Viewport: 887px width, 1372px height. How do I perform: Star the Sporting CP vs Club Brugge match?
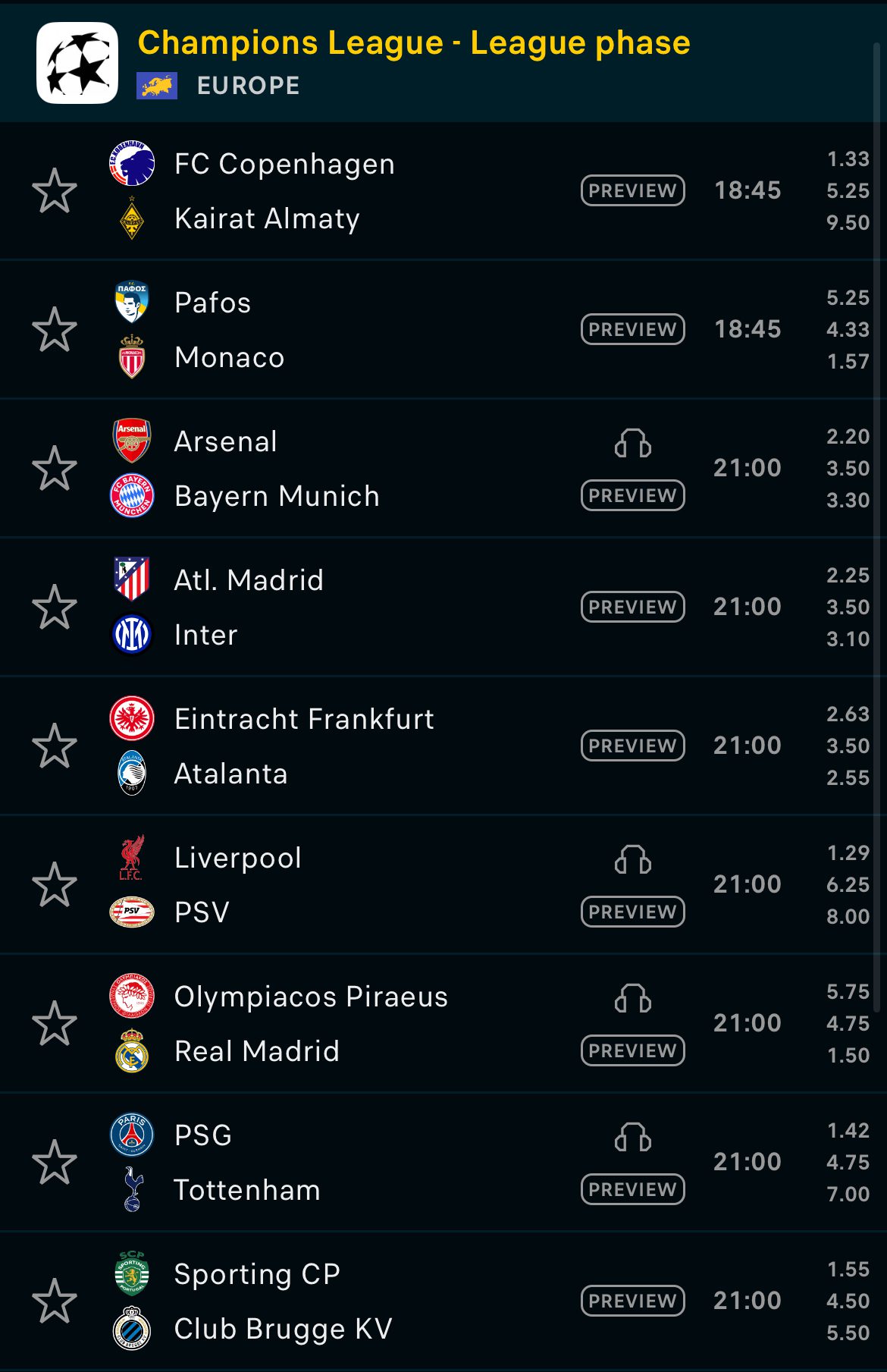[x=55, y=1301]
